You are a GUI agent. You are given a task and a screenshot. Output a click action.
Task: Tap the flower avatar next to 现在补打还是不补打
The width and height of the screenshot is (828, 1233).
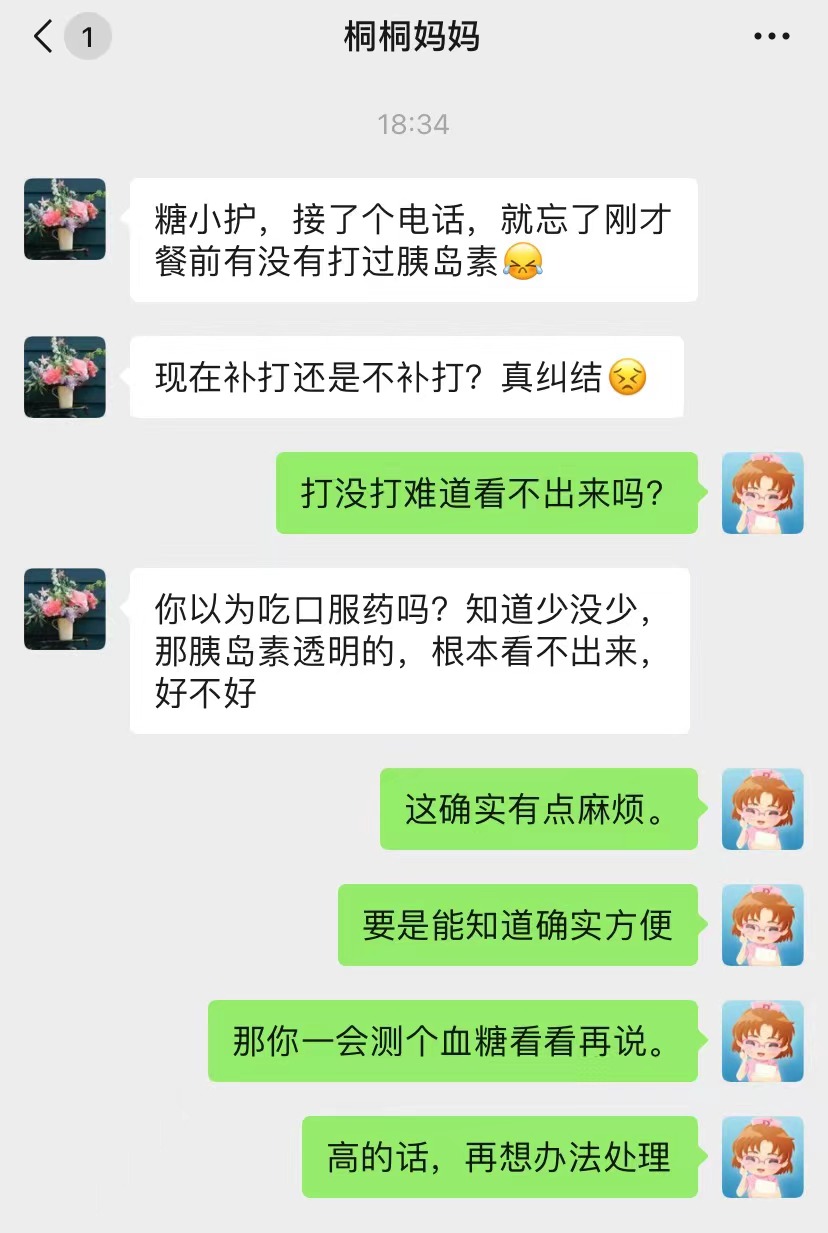[x=65, y=377]
